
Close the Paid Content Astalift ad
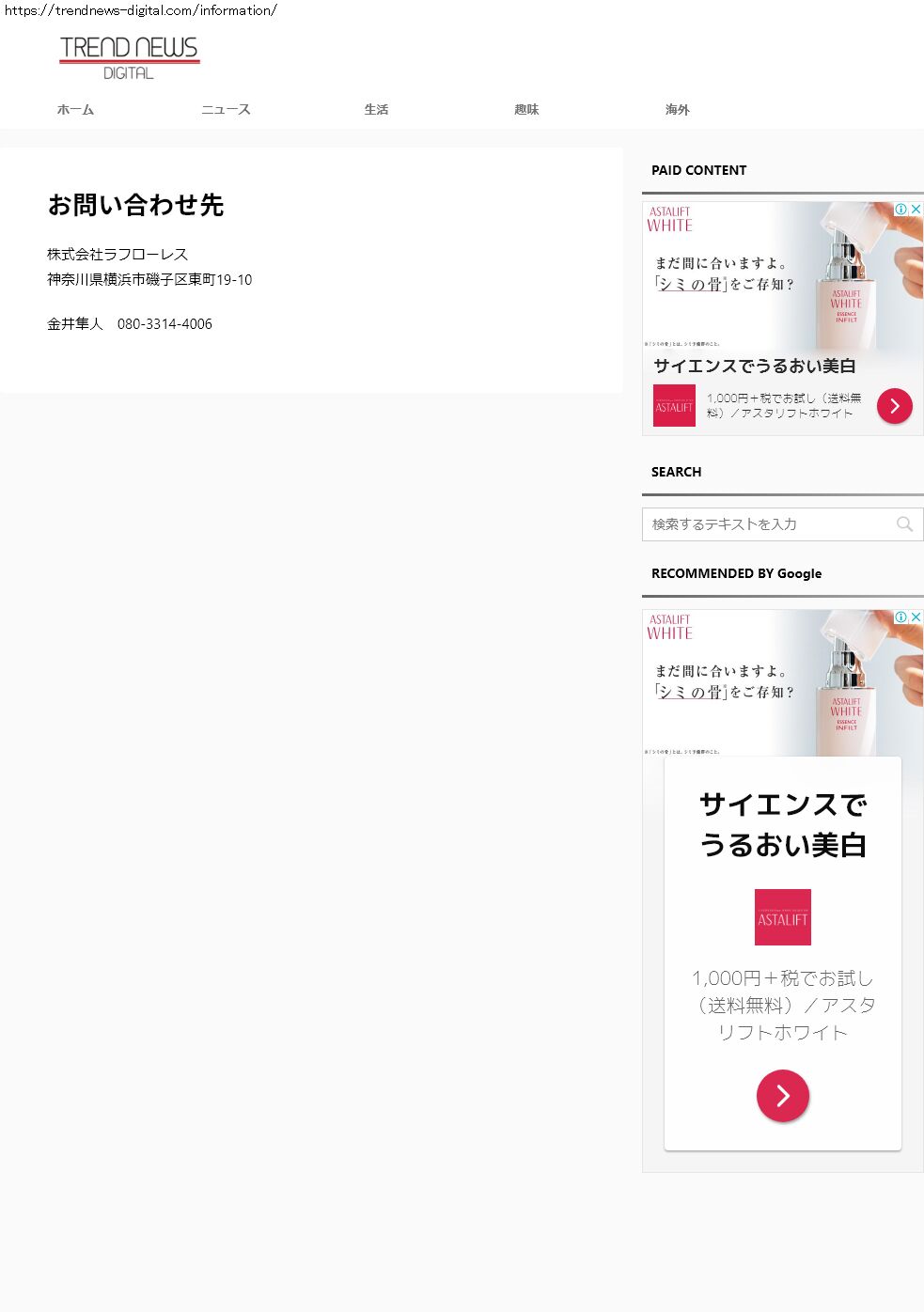coord(916,209)
